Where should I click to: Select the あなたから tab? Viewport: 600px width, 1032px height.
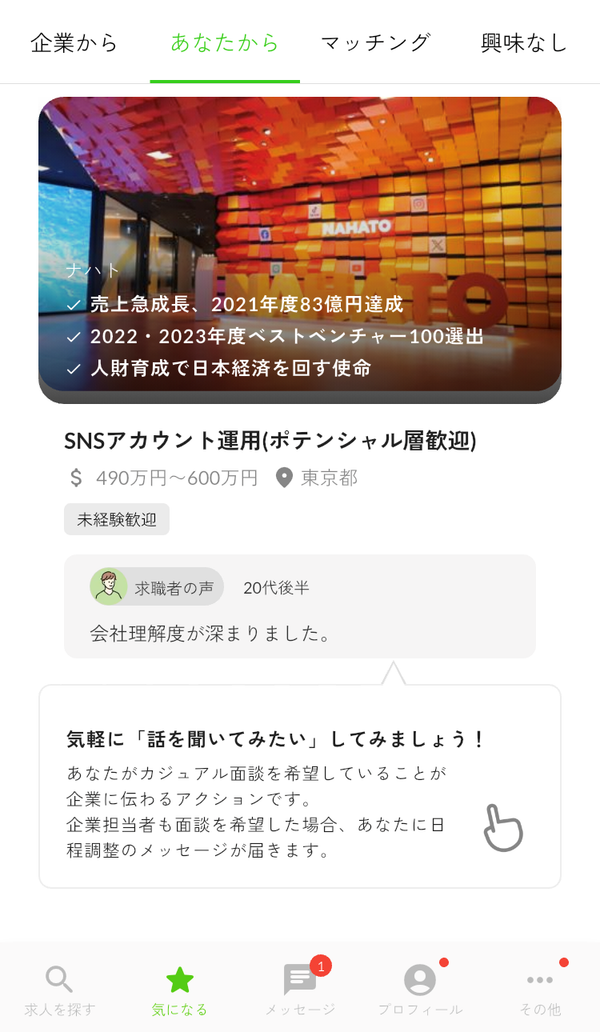tap(225, 43)
